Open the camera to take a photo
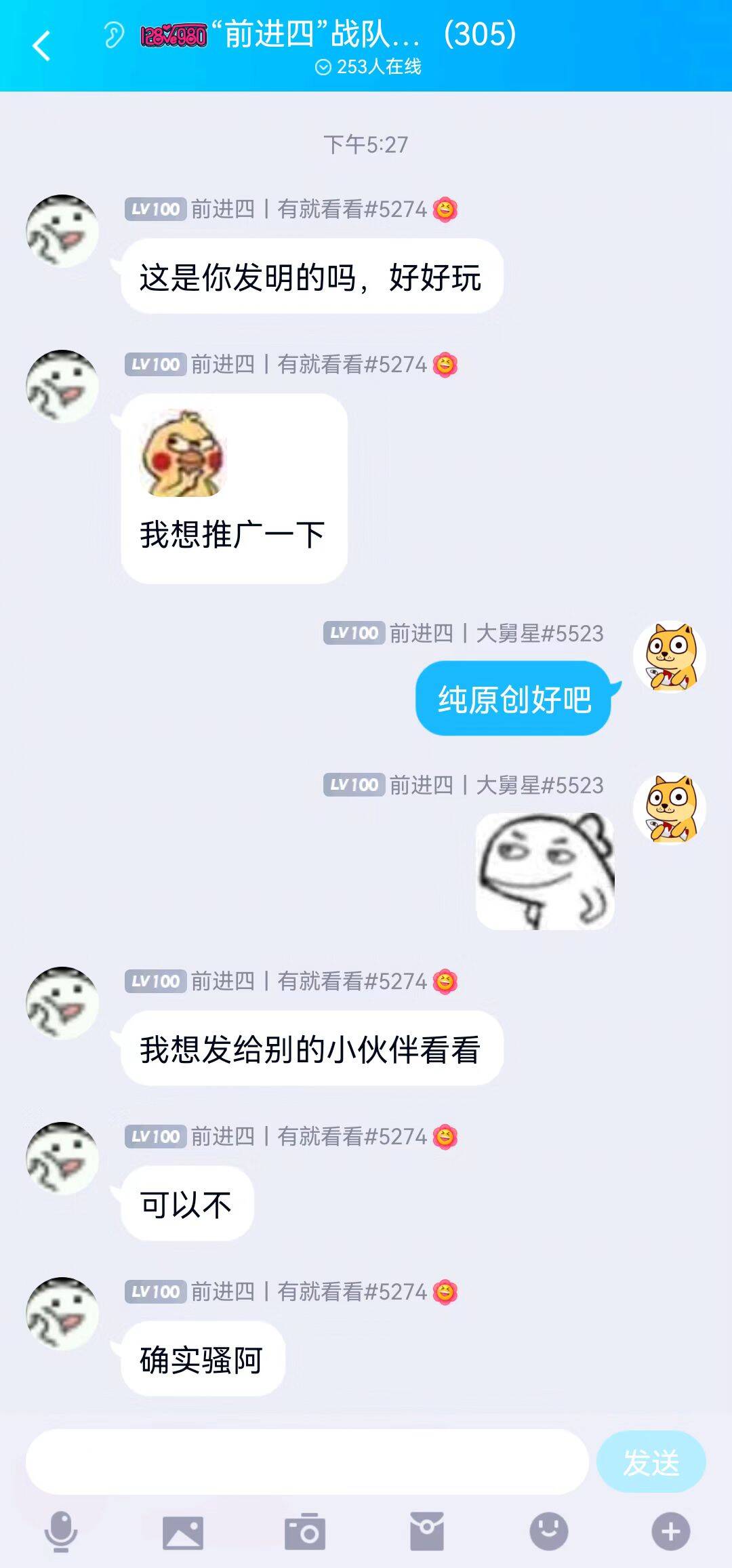This screenshot has width=732, height=1568. click(305, 1531)
